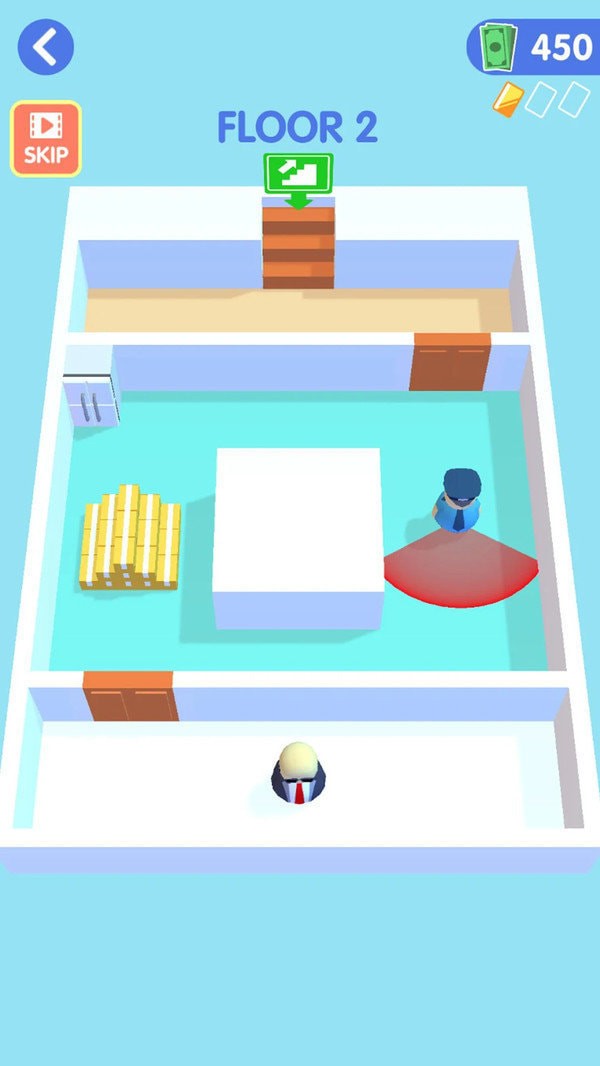Skip the level with the video button
Screen dimensions: 600x1066
(45, 138)
